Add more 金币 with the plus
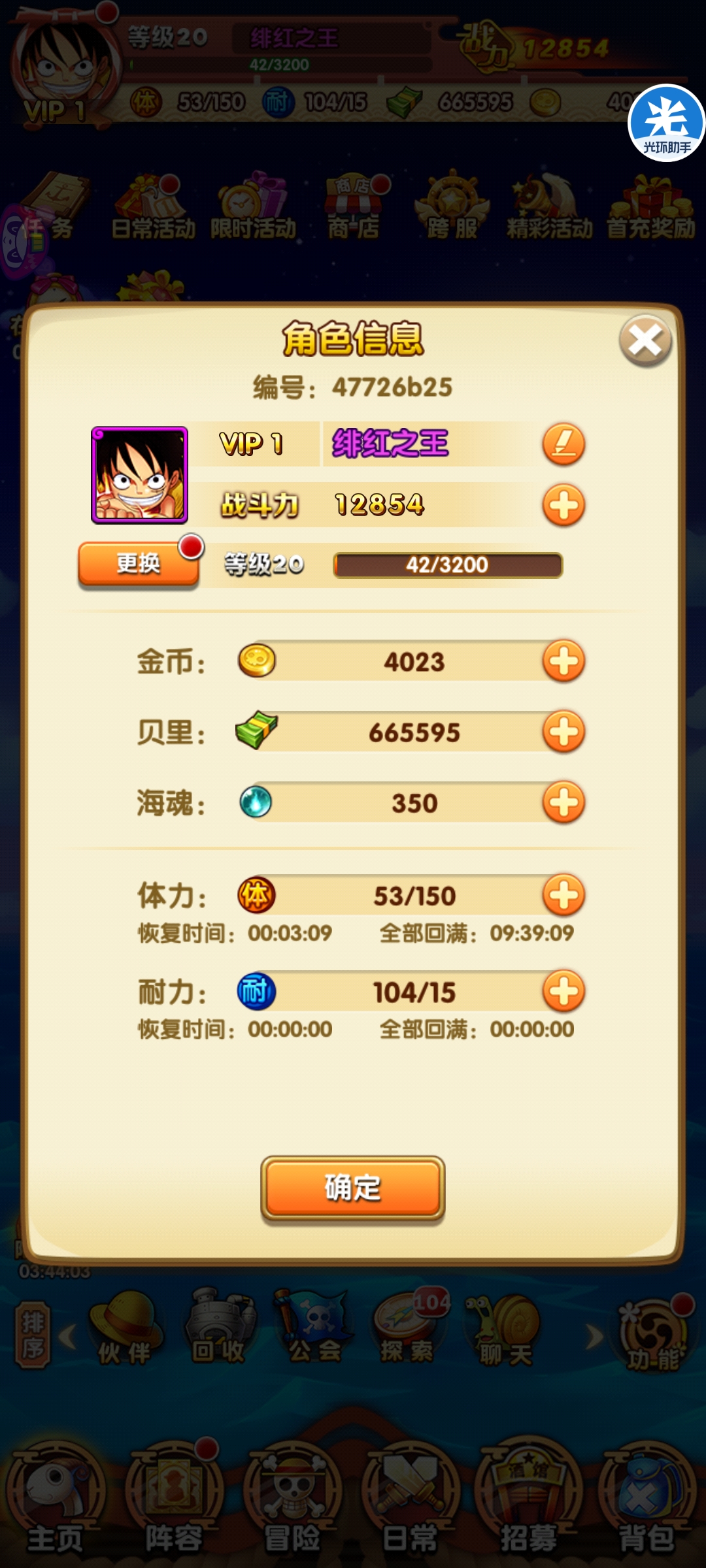 pyautogui.click(x=563, y=661)
